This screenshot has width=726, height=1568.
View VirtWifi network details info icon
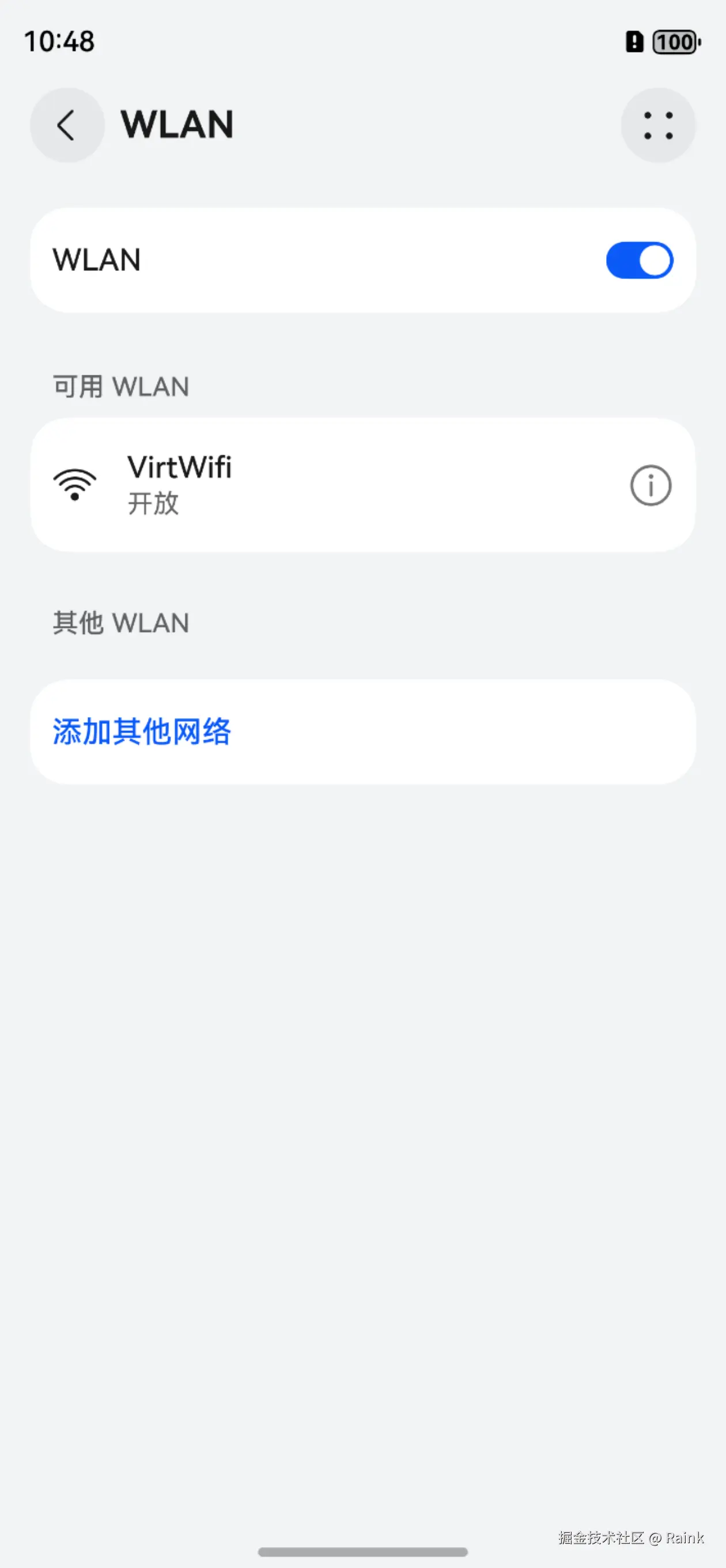[x=651, y=486]
